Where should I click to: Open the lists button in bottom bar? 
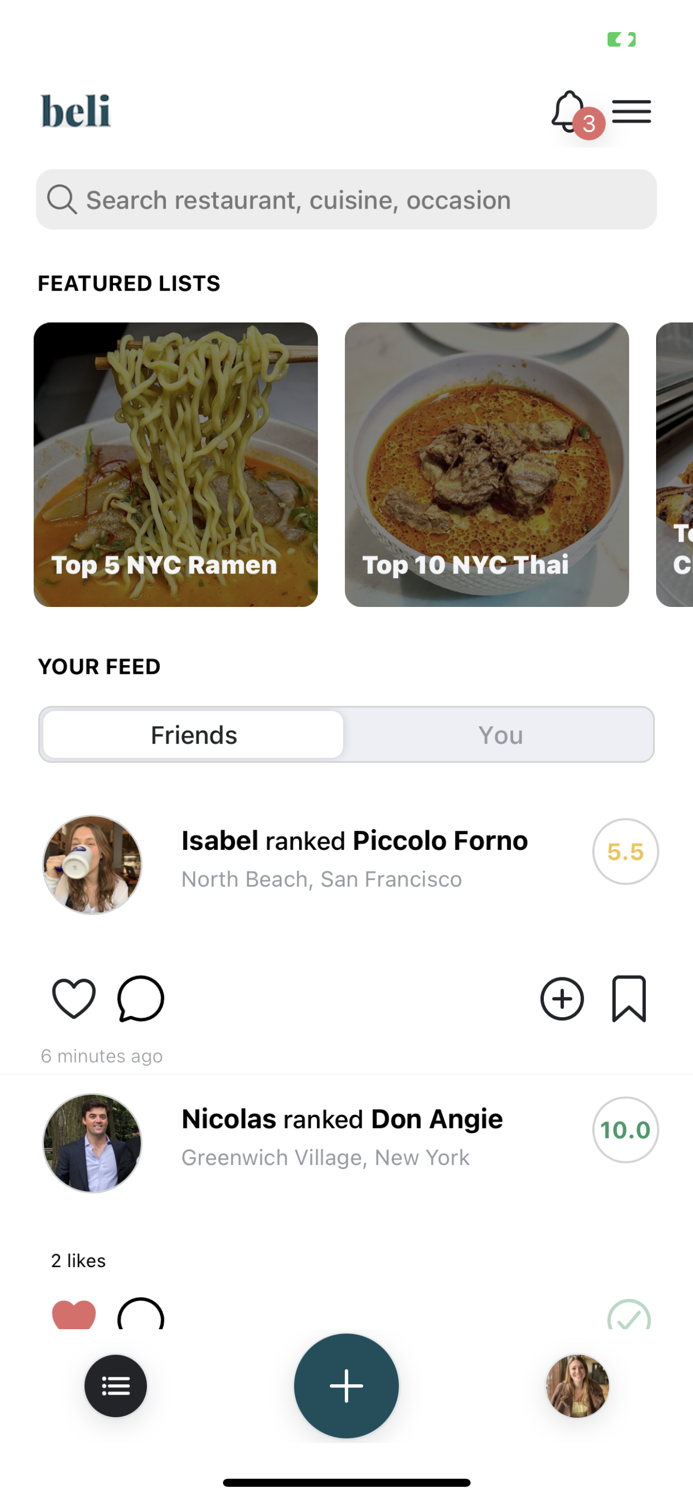point(116,1386)
